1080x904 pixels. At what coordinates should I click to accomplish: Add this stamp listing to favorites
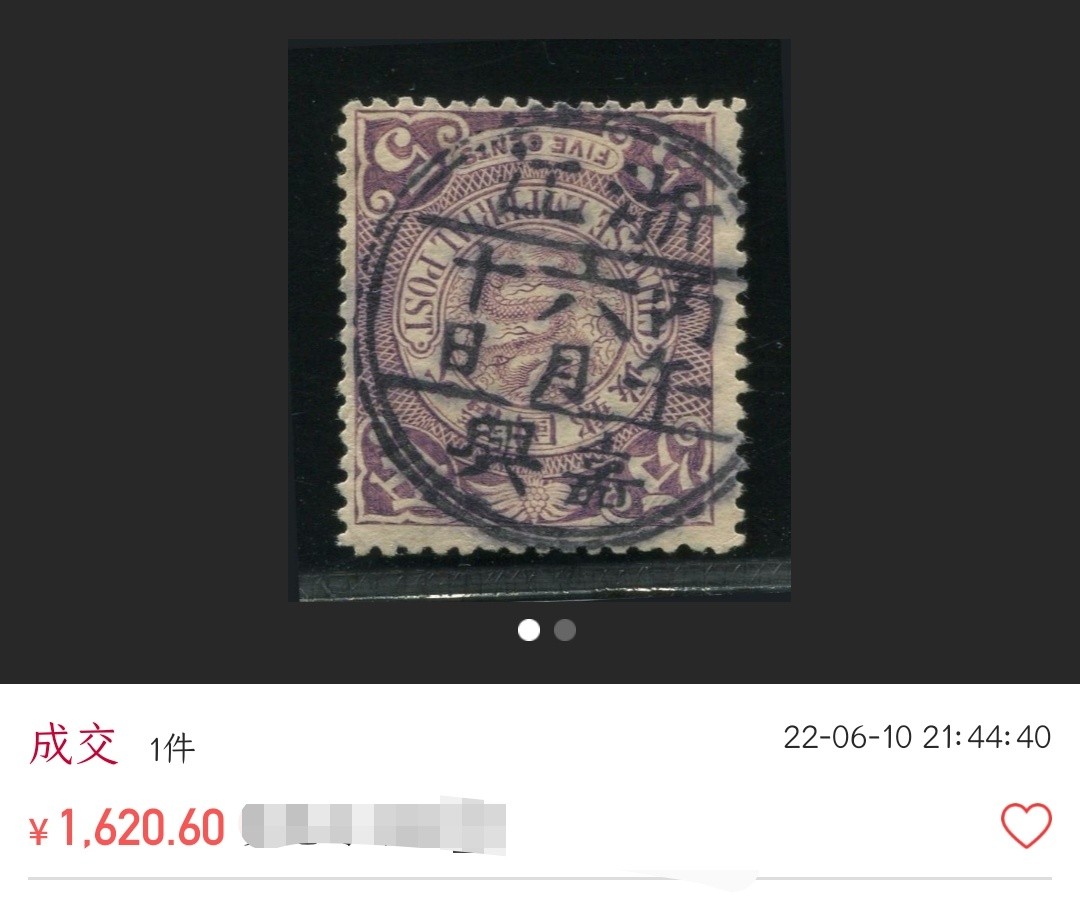1026,826
